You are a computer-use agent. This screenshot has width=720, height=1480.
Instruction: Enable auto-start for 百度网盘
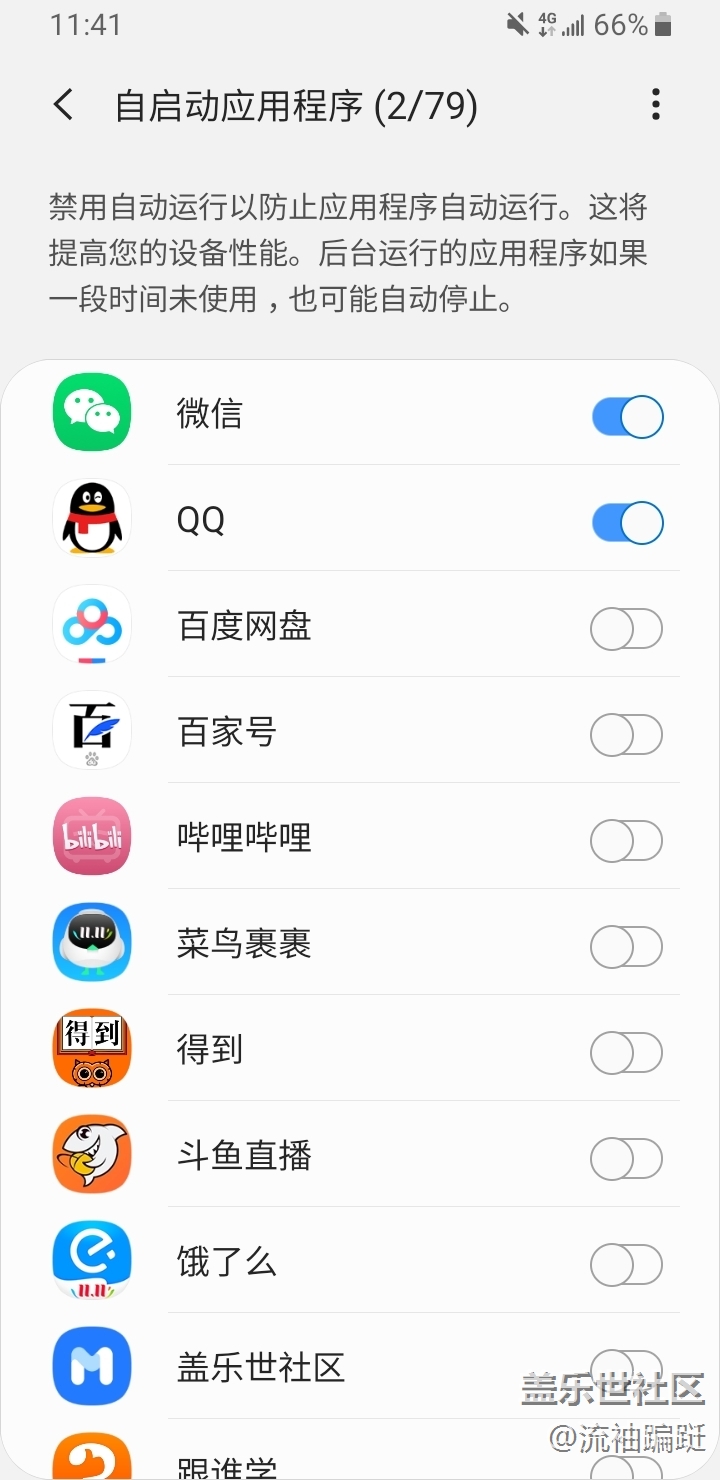(x=627, y=629)
